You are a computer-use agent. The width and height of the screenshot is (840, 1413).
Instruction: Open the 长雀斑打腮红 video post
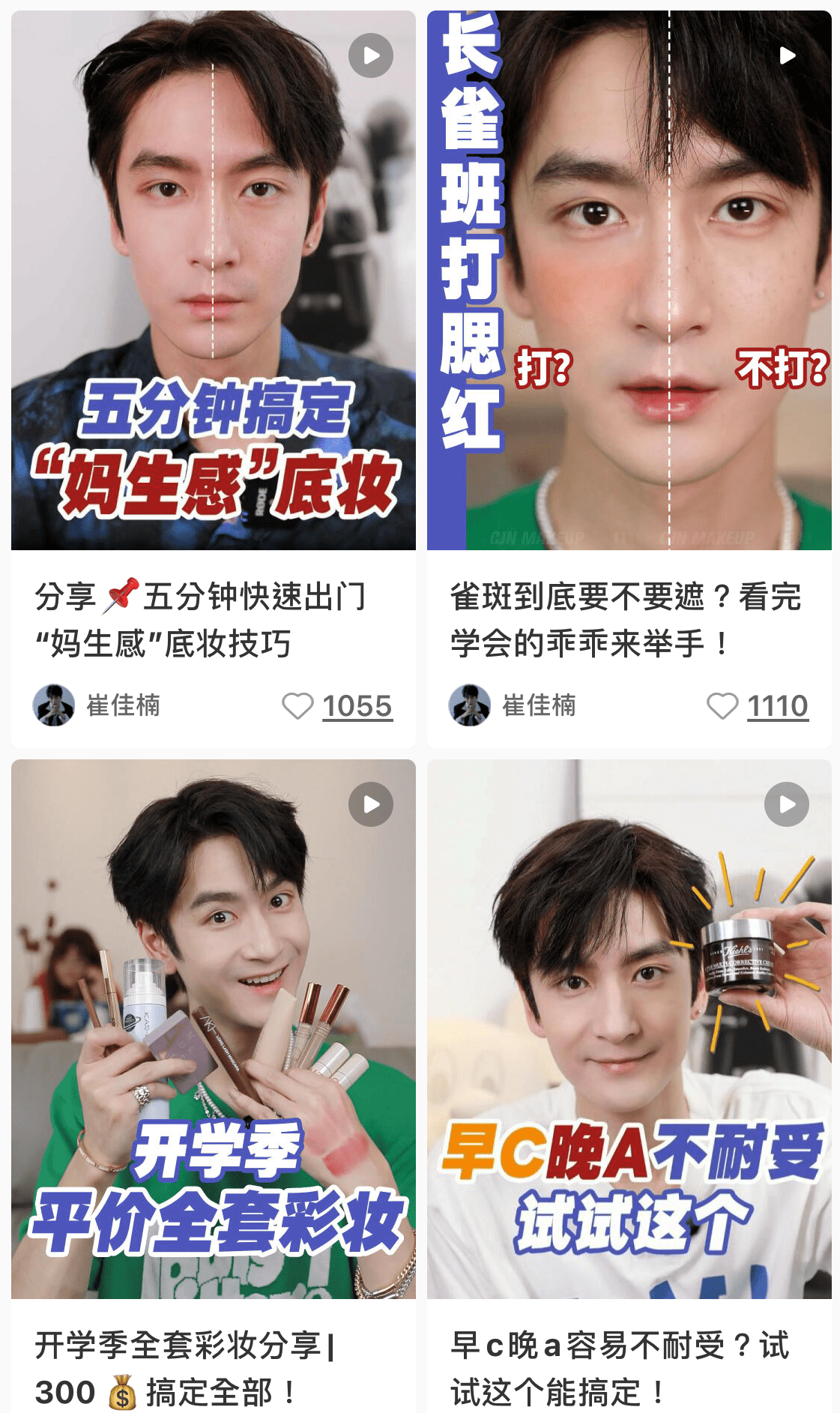click(629, 280)
